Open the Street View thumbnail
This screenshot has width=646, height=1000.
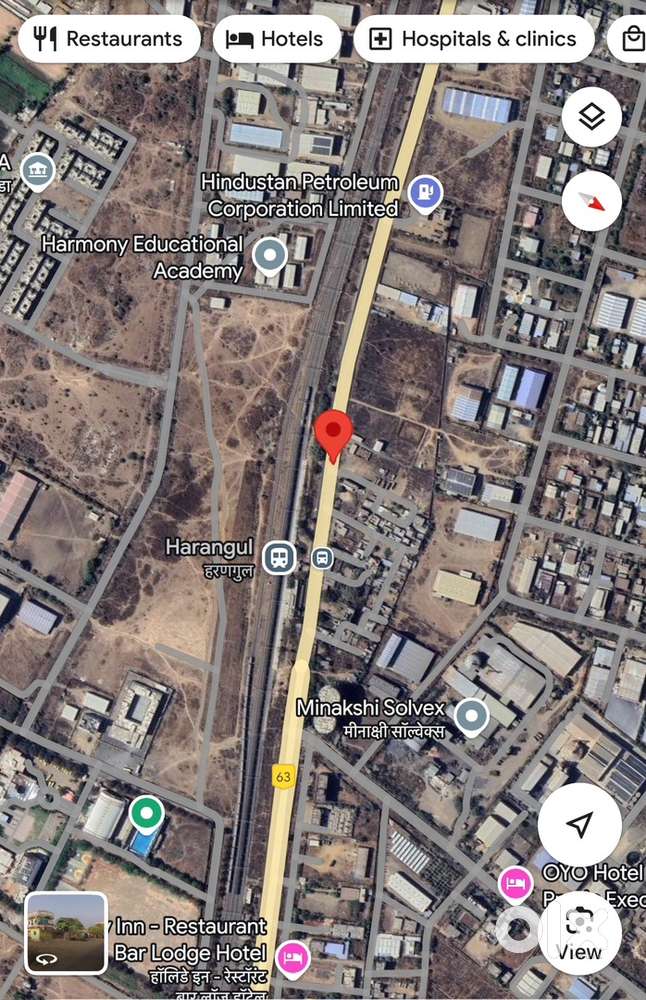(66, 932)
